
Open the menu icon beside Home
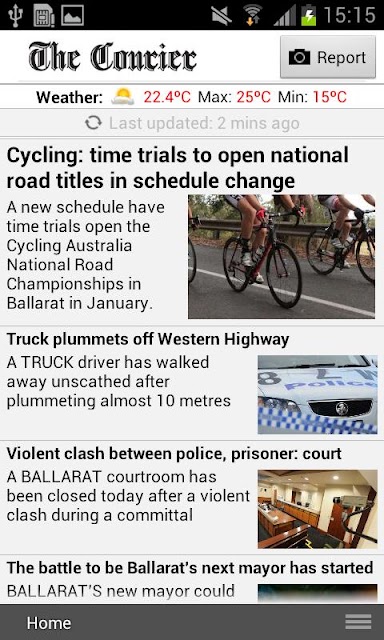(358, 622)
